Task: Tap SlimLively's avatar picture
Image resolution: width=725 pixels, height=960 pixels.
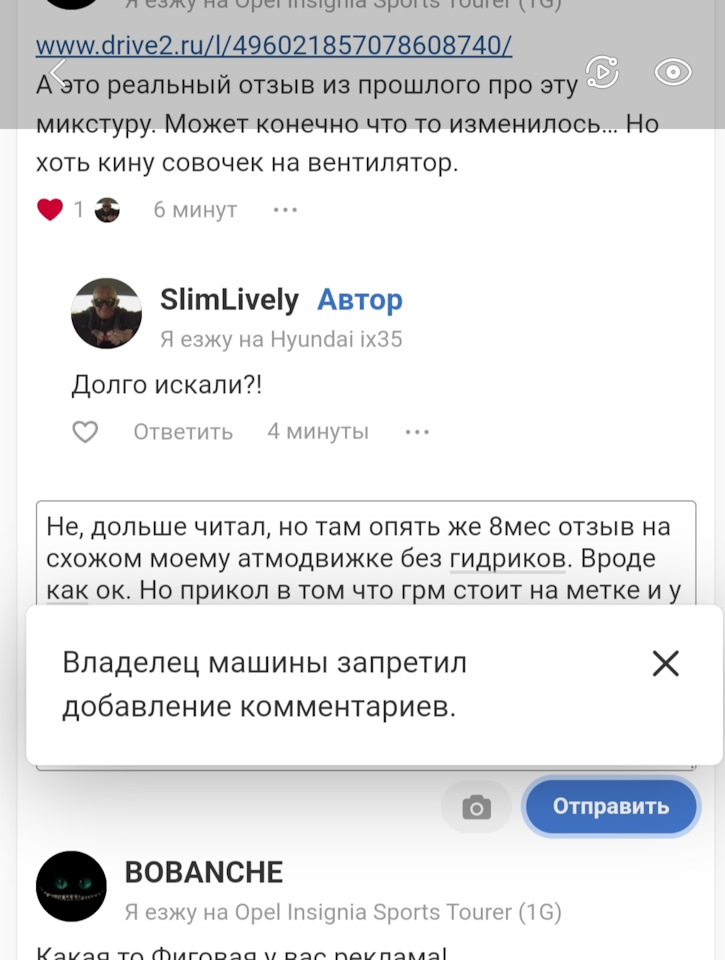Action: pos(106,313)
